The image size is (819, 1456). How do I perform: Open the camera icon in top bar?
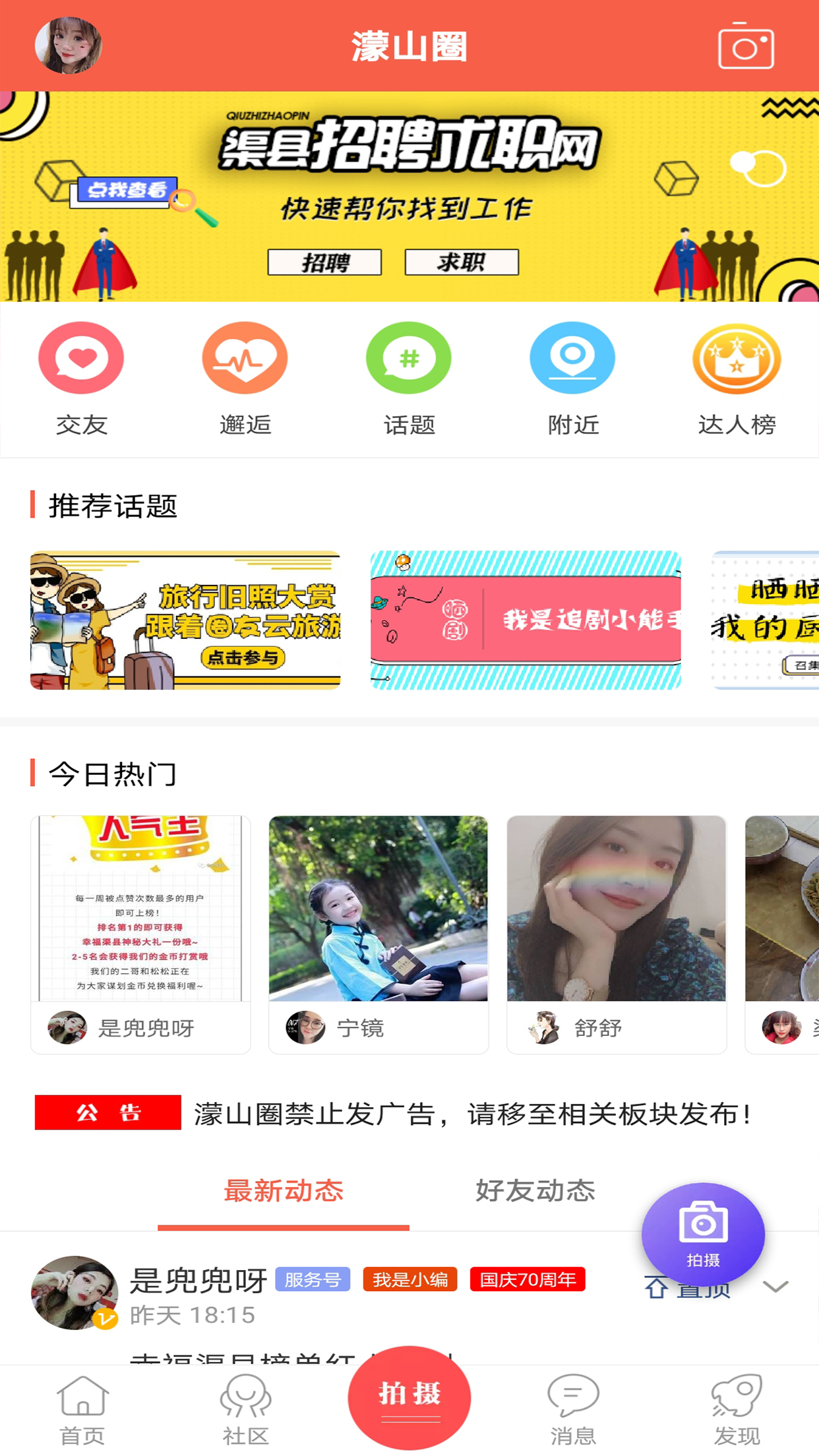[746, 46]
